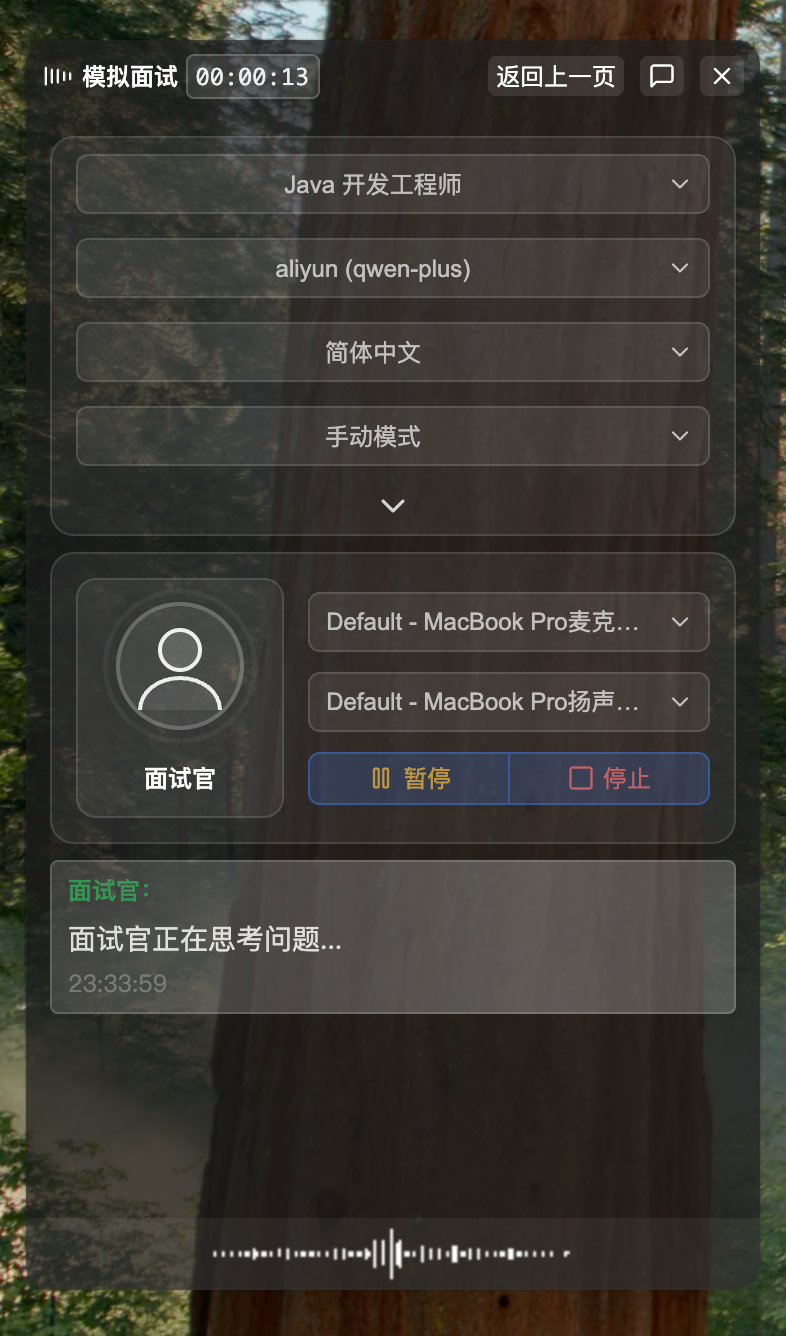Open the Java 开发工程师 position dropdown
Image resolution: width=786 pixels, height=1336 pixels.
tap(393, 184)
